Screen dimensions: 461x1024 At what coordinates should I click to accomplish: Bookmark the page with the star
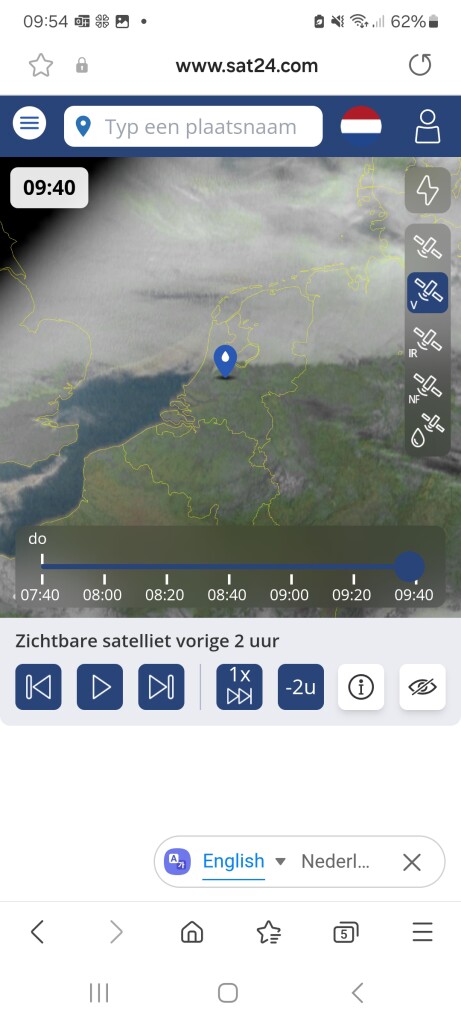[x=40, y=65]
